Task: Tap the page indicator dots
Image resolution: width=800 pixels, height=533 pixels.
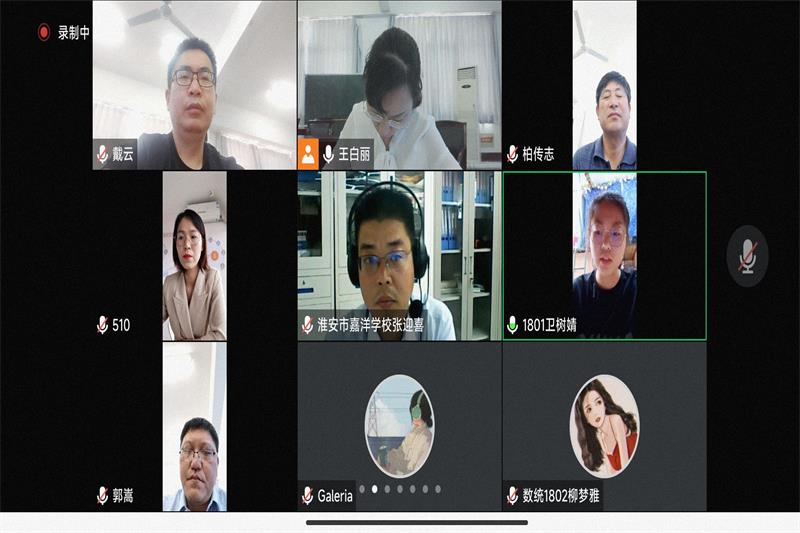Action: [399, 489]
